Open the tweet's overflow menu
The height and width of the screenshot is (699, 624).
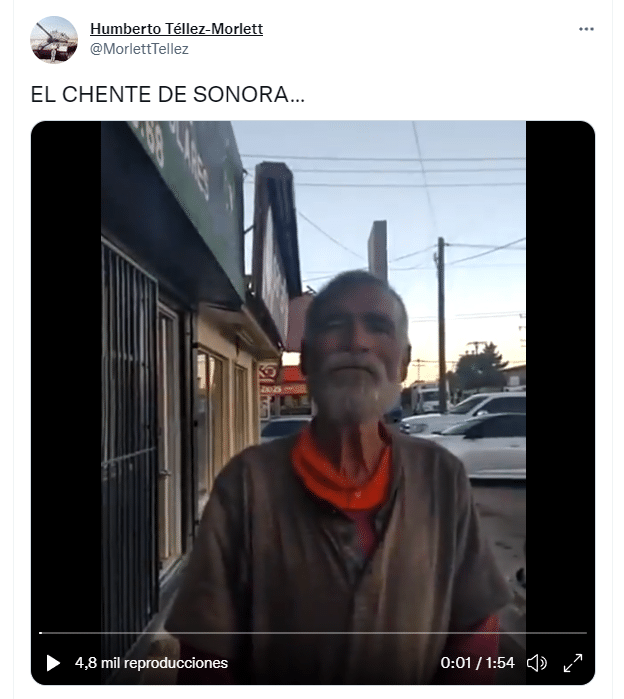(x=586, y=29)
